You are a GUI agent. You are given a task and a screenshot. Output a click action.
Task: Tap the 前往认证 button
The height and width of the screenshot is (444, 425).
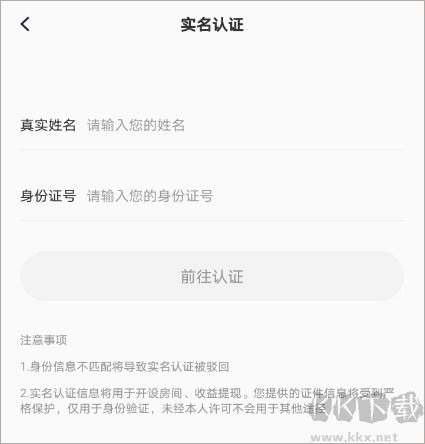[212, 276]
